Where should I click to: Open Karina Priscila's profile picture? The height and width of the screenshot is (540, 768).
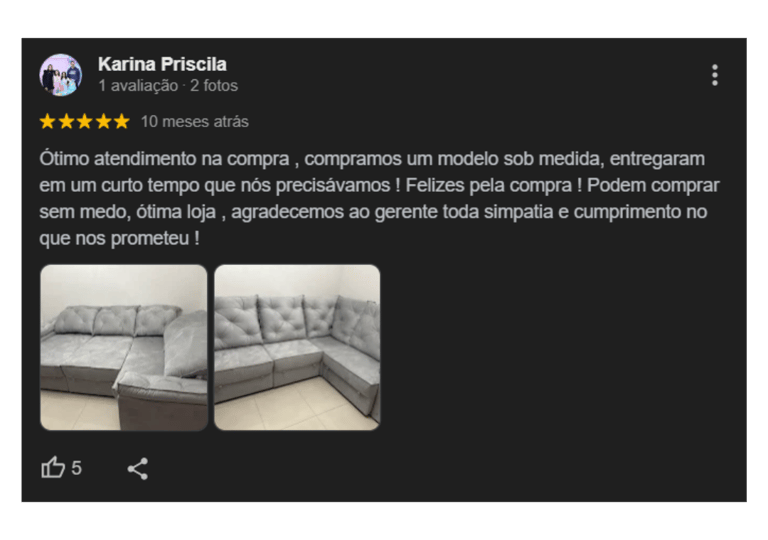[x=60, y=75]
